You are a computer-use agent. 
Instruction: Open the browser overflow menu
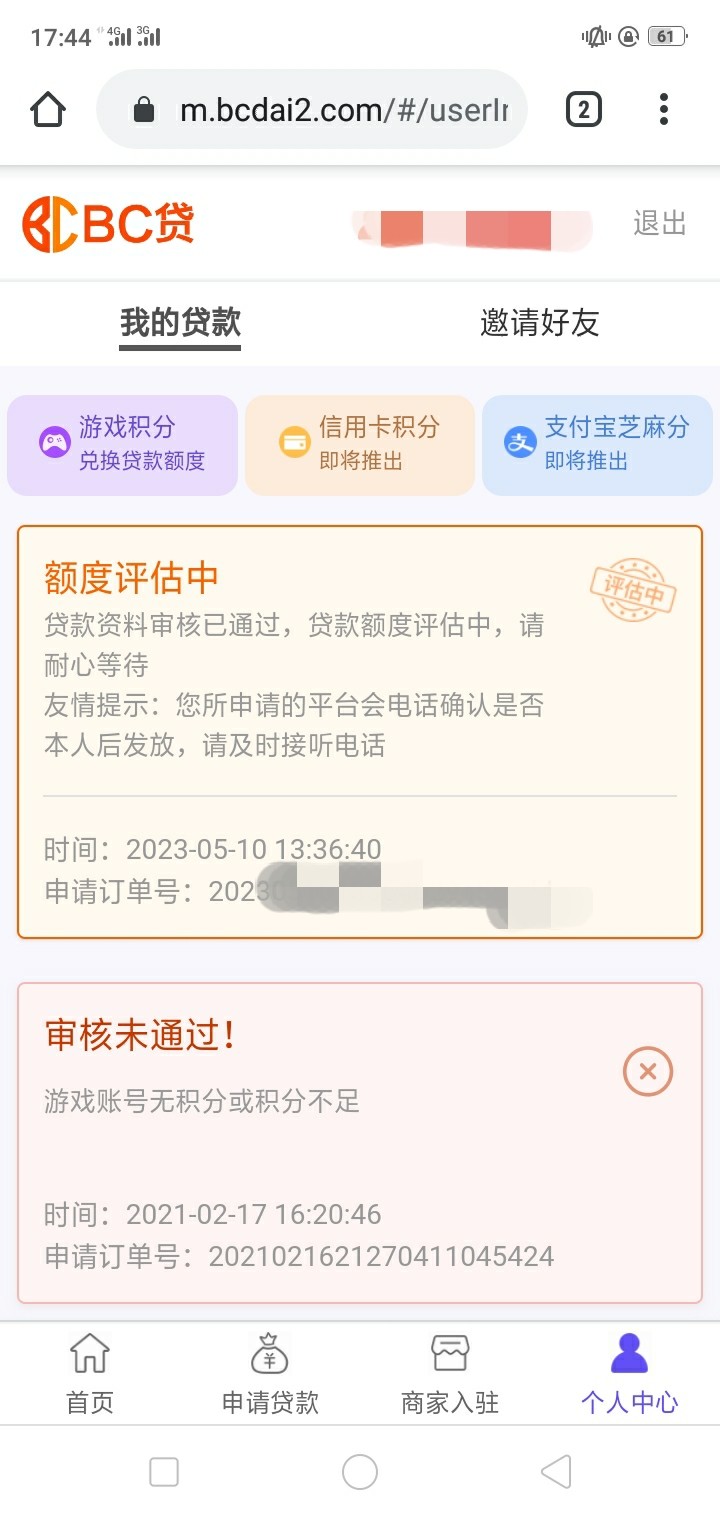[663, 109]
